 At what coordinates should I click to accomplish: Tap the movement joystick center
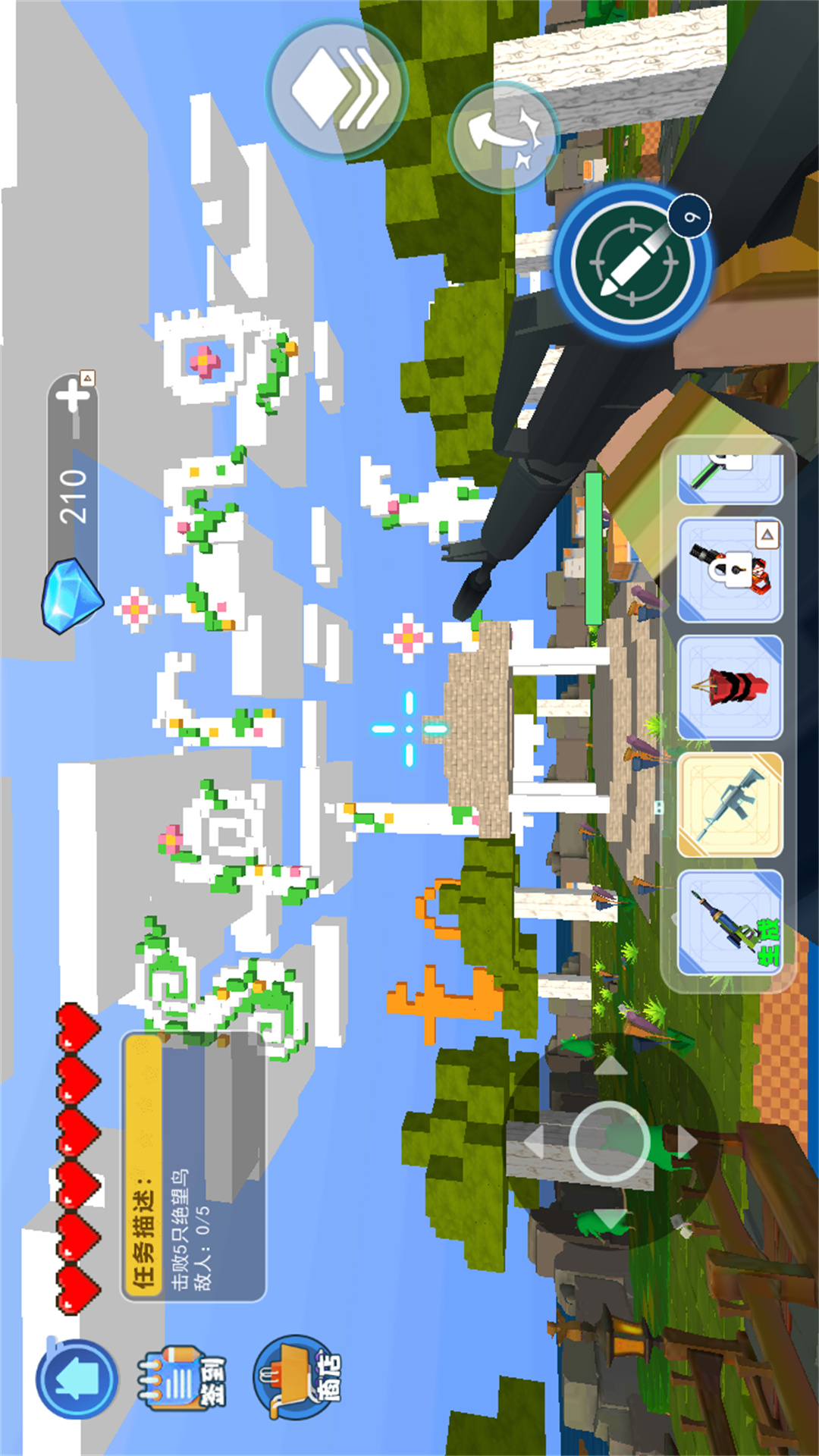(608, 1142)
